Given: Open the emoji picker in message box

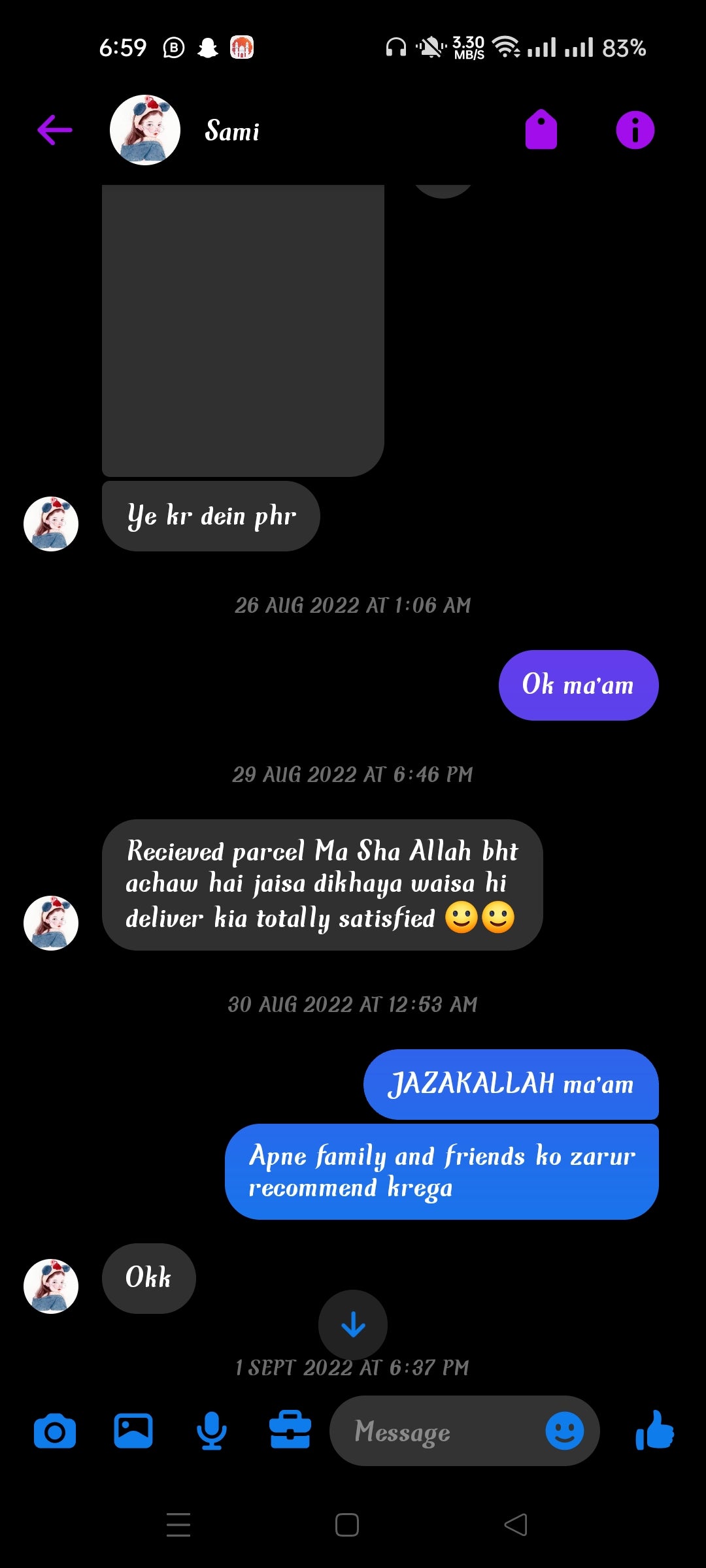Looking at the screenshot, I should point(565,1431).
